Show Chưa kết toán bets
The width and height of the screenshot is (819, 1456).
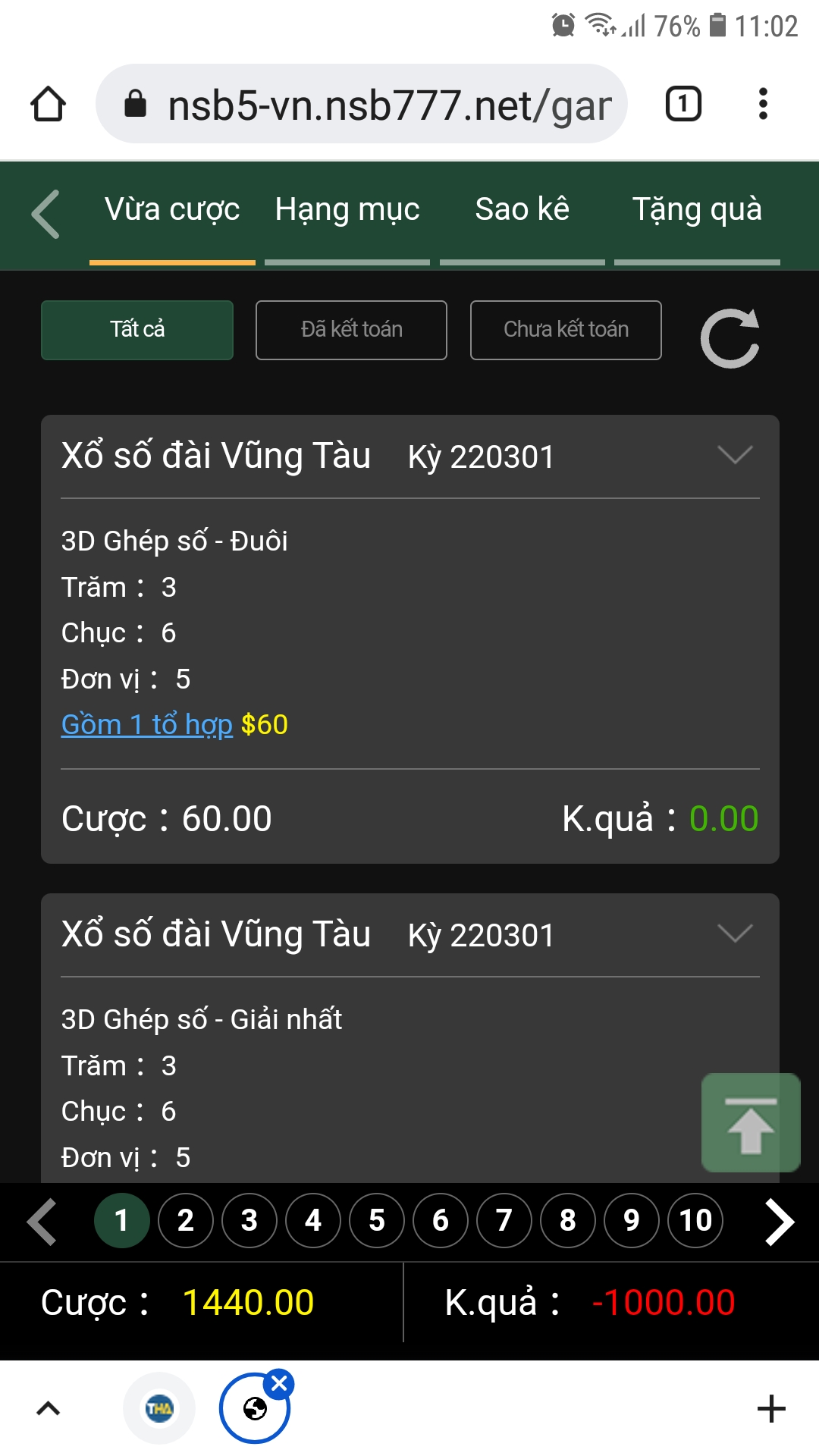566,330
